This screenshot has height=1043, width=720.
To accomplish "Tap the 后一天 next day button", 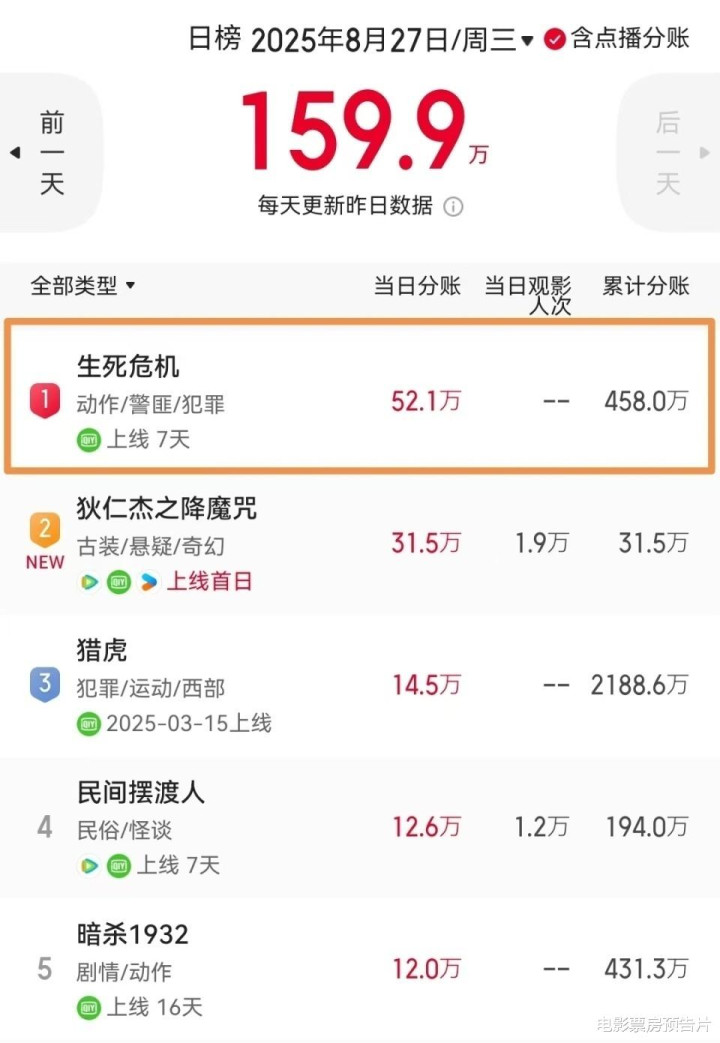I will [668, 153].
